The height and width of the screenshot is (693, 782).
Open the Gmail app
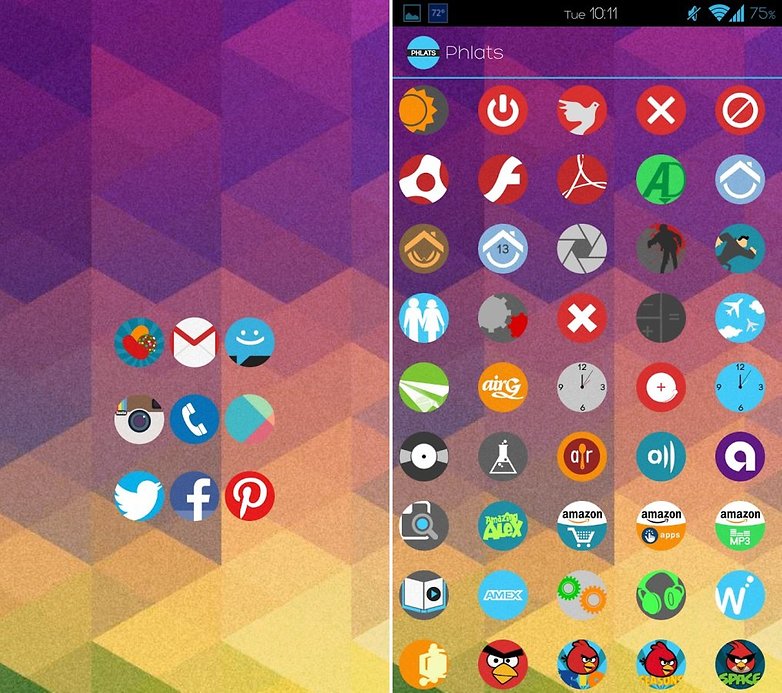[x=194, y=343]
